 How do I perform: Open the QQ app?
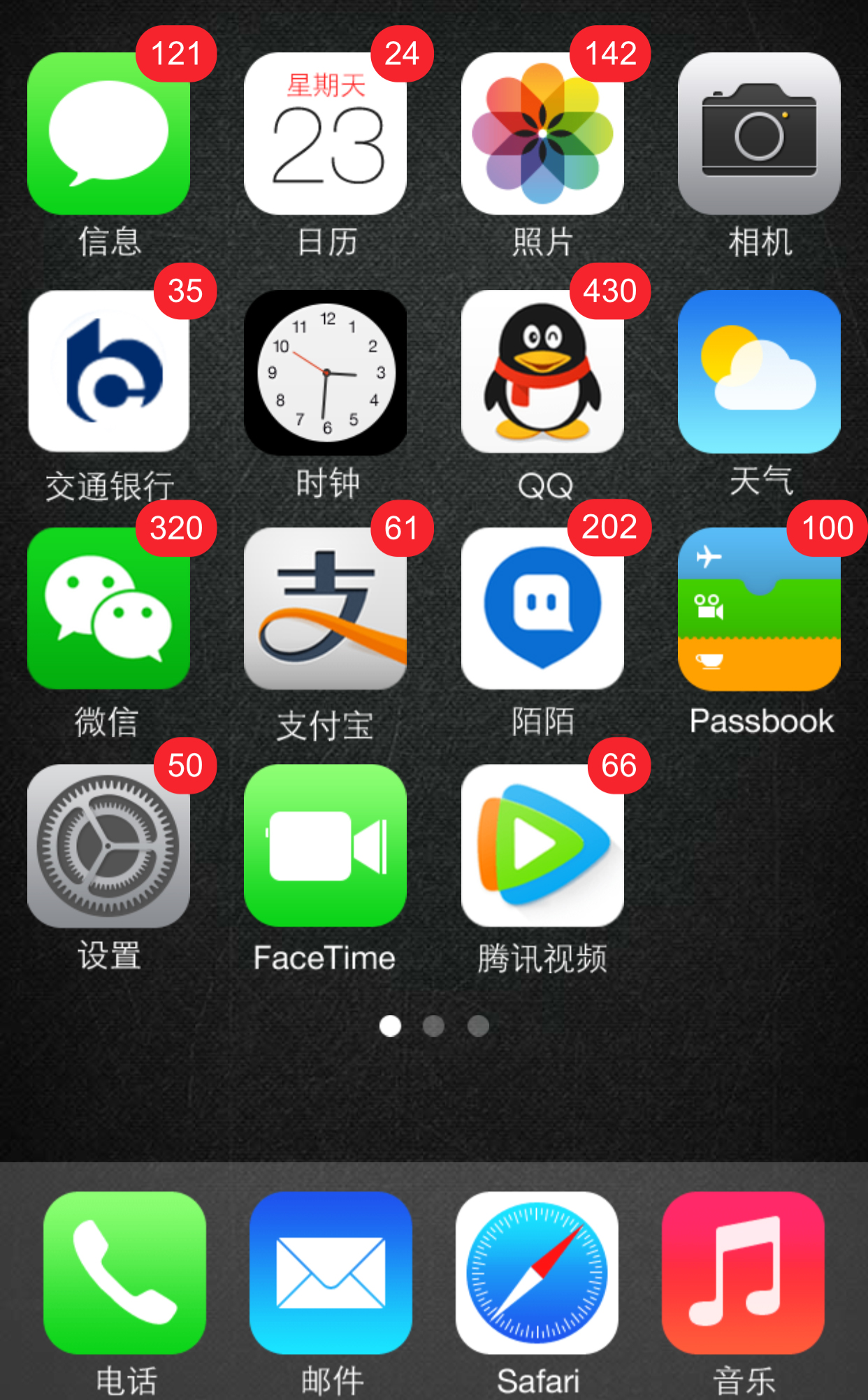click(x=542, y=371)
